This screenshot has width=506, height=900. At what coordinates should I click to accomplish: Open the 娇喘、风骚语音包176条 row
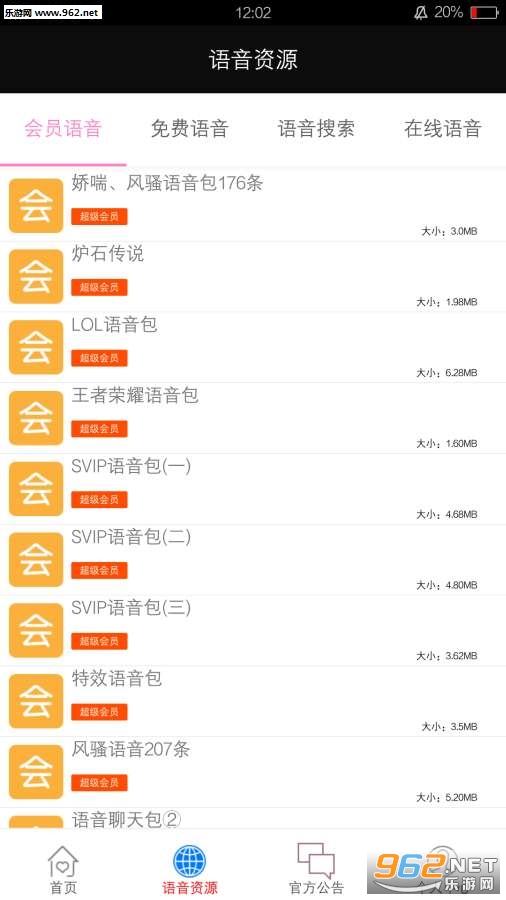pos(253,205)
